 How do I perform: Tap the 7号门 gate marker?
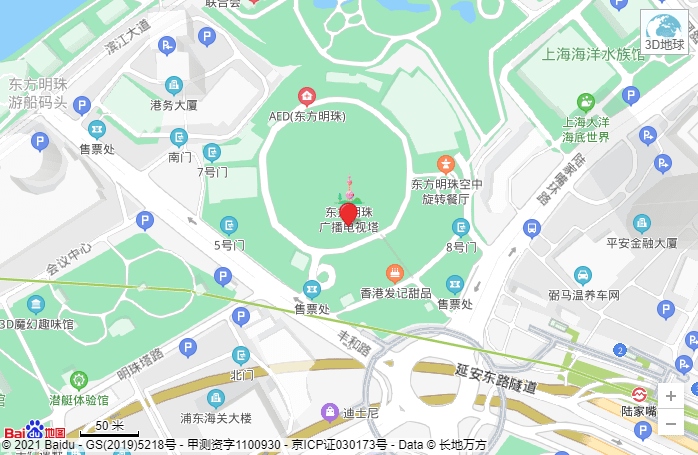click(212, 152)
